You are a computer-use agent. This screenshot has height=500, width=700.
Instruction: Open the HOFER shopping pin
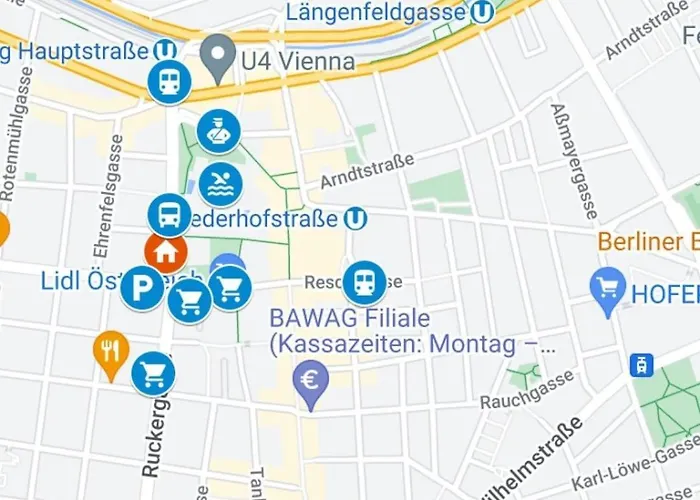click(x=608, y=287)
